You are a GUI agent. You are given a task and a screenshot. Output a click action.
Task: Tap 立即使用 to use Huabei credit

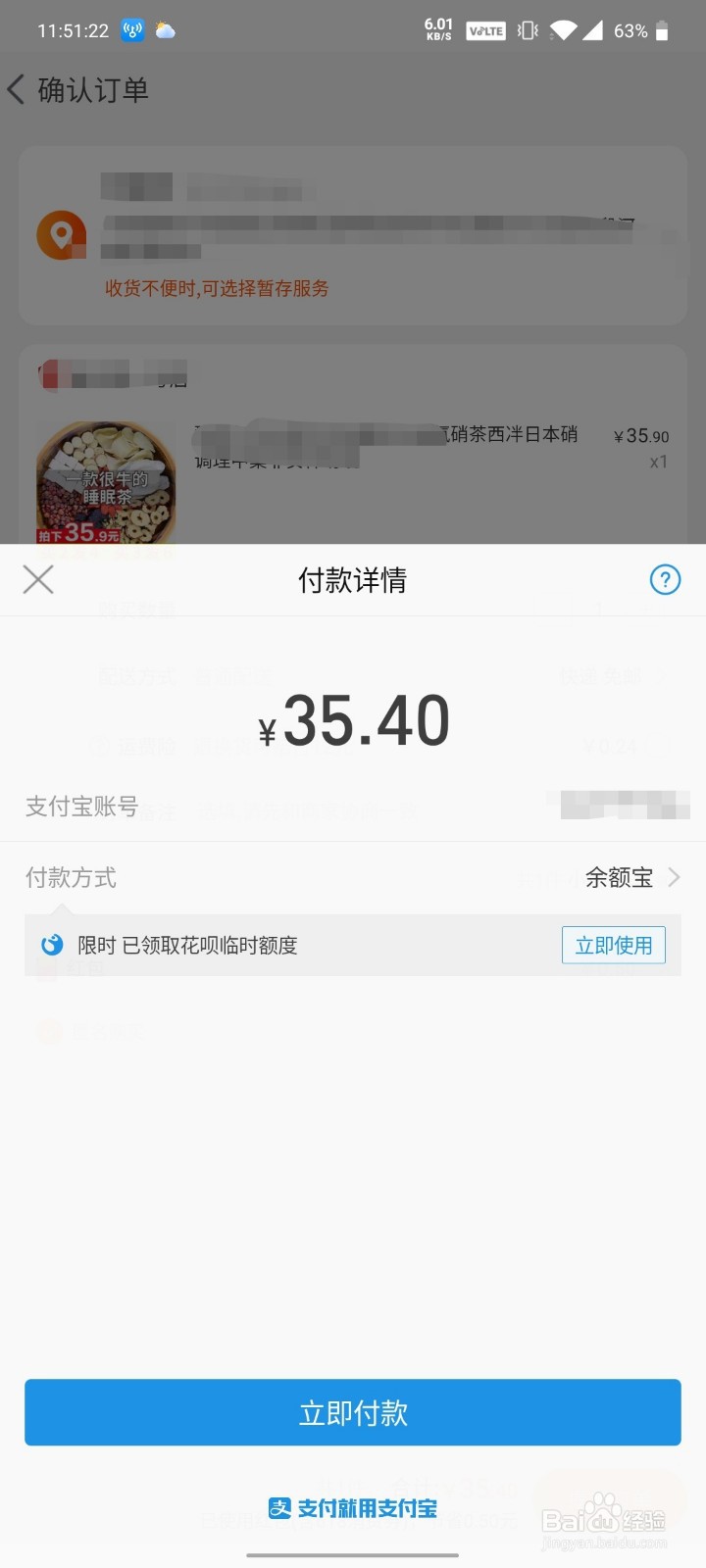614,945
